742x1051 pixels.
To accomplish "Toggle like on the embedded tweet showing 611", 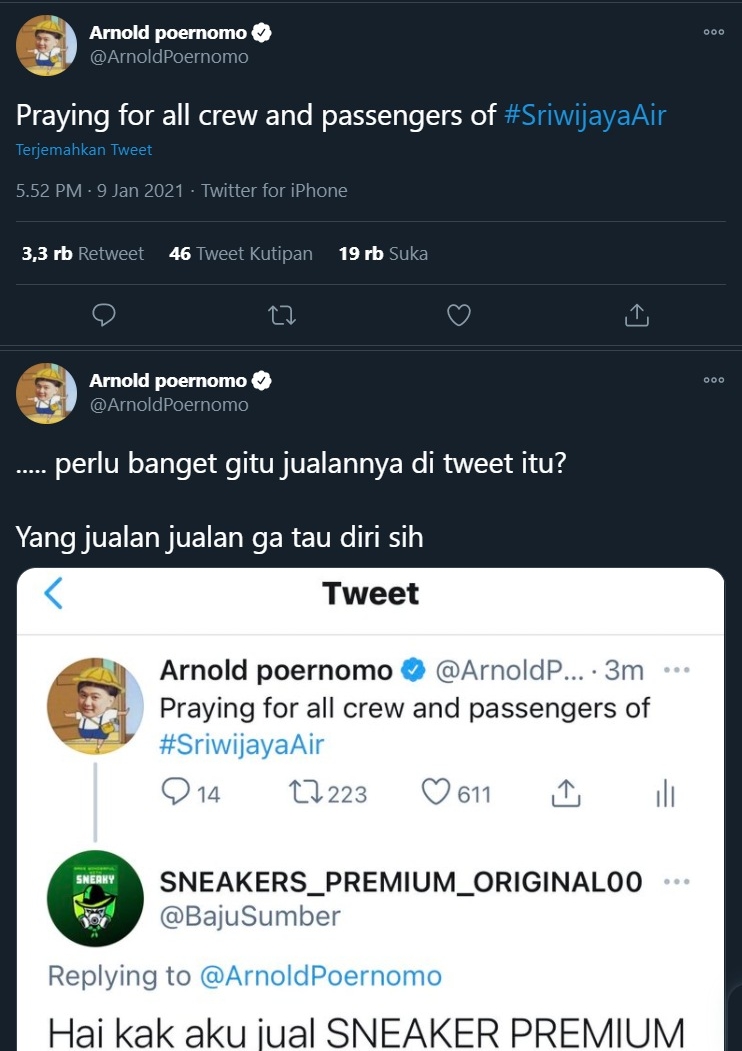I will pos(436,792).
